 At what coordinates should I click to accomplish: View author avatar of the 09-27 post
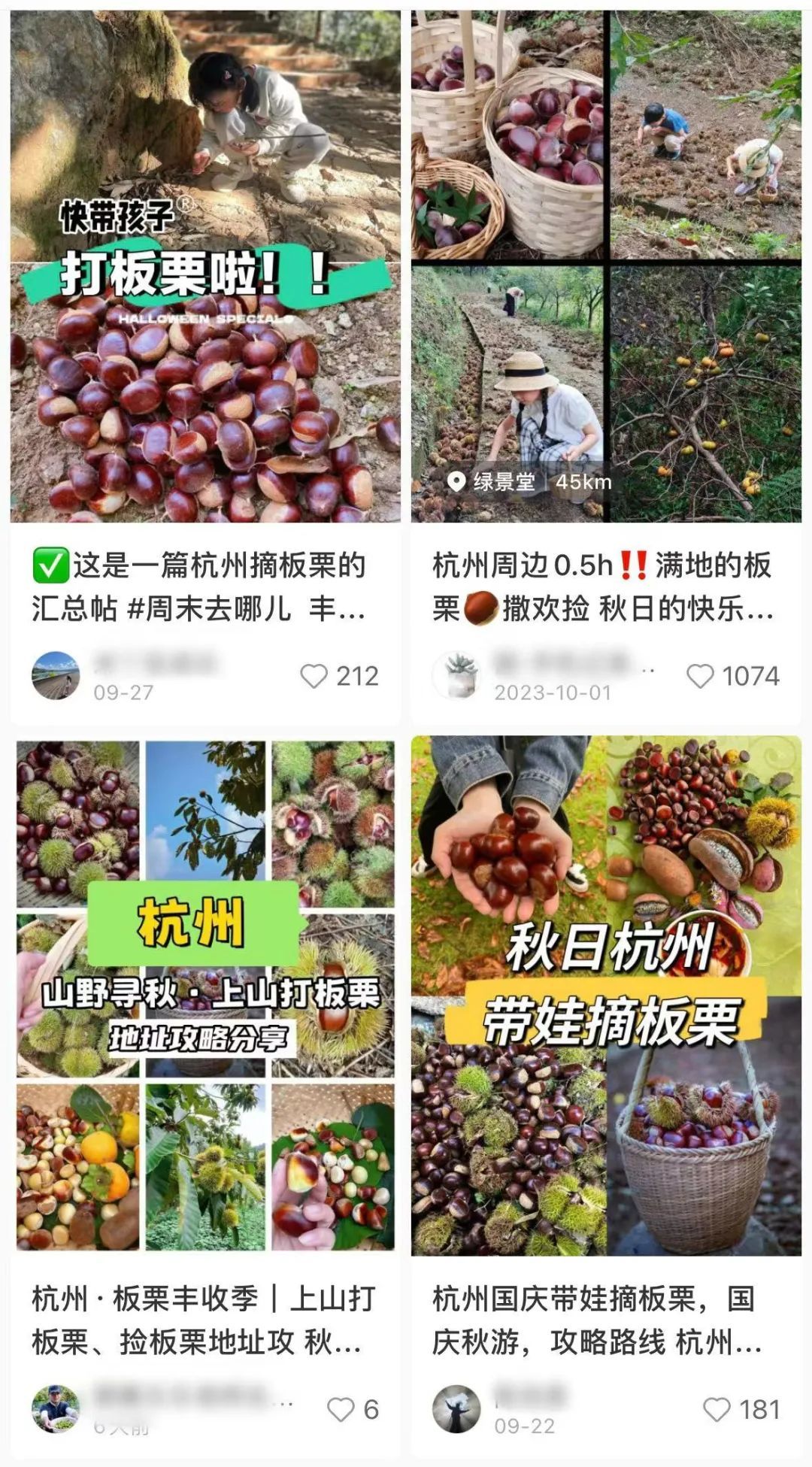tap(56, 675)
